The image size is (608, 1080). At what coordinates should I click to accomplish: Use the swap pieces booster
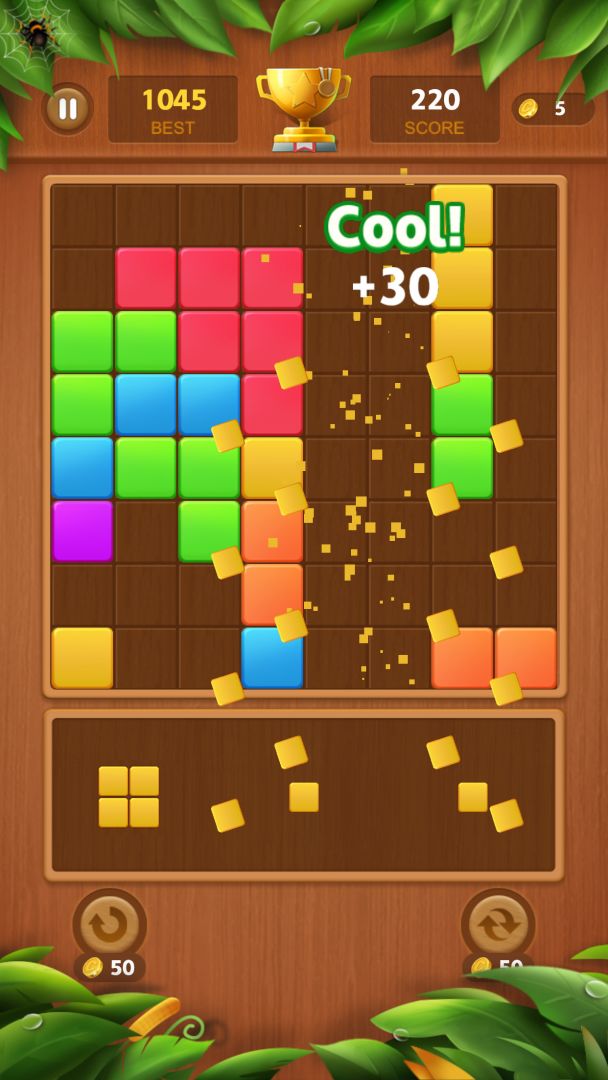coord(498,926)
